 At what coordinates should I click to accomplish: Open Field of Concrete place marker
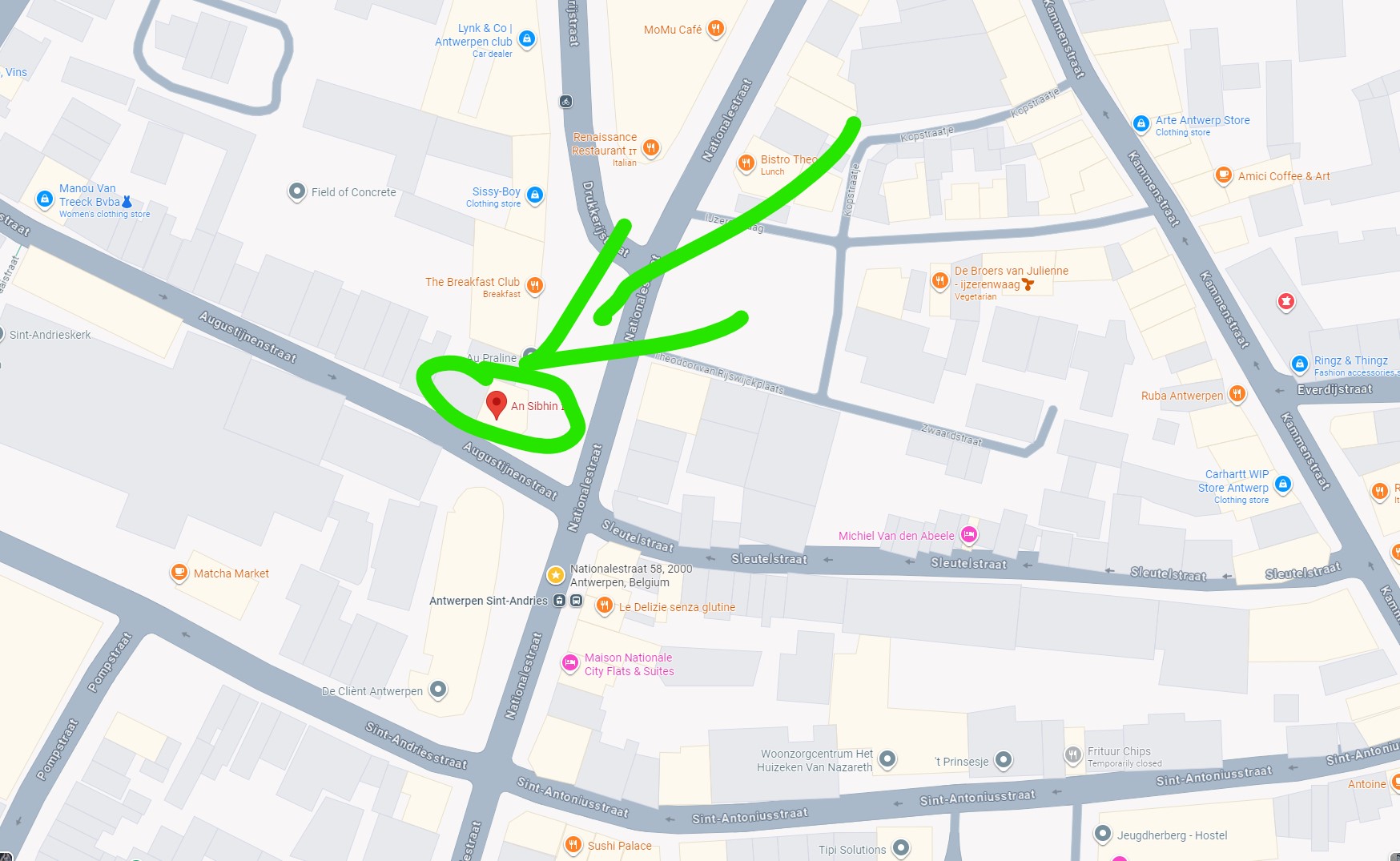297,191
